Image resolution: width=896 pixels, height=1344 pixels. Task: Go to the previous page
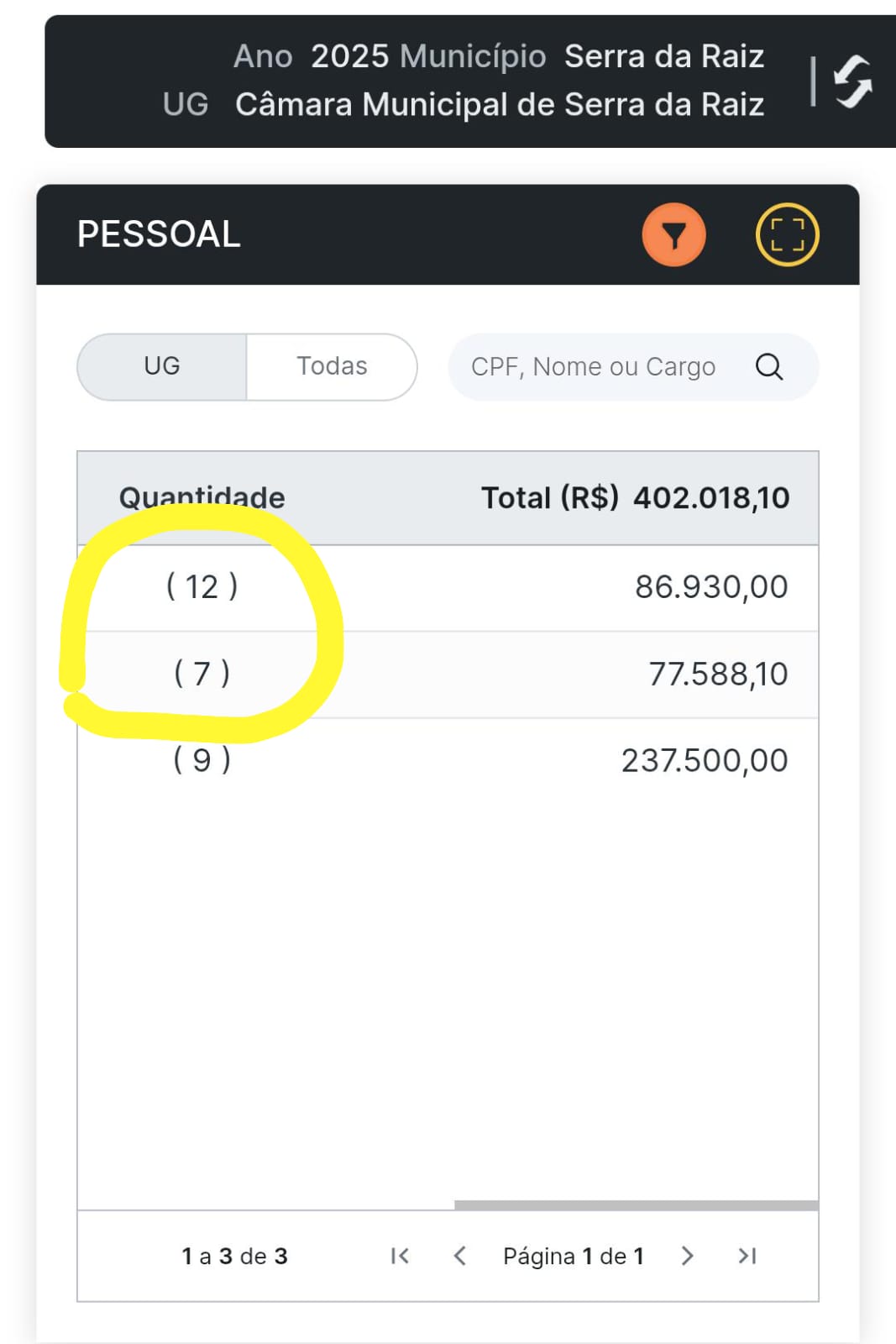tap(459, 1256)
